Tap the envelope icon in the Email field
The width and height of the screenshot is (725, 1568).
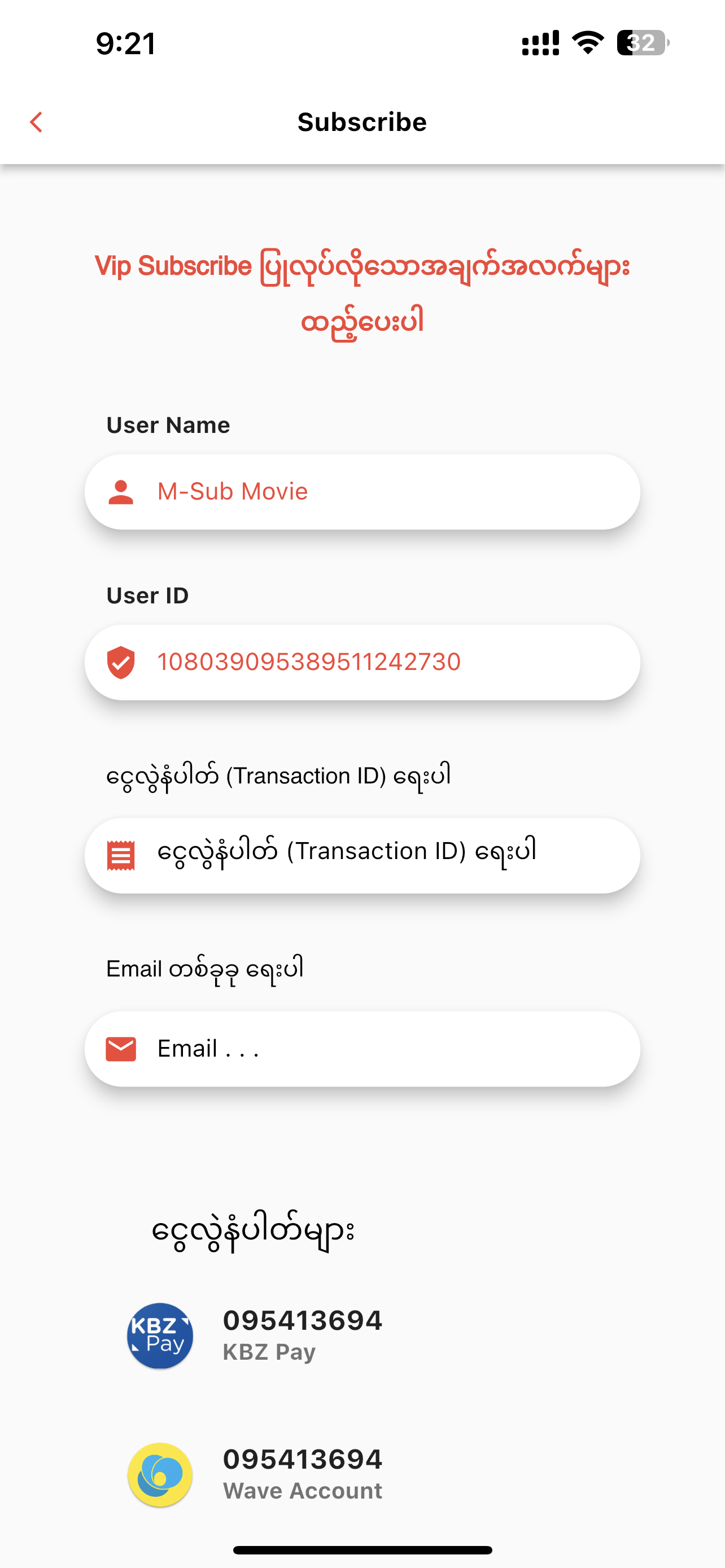click(121, 1048)
